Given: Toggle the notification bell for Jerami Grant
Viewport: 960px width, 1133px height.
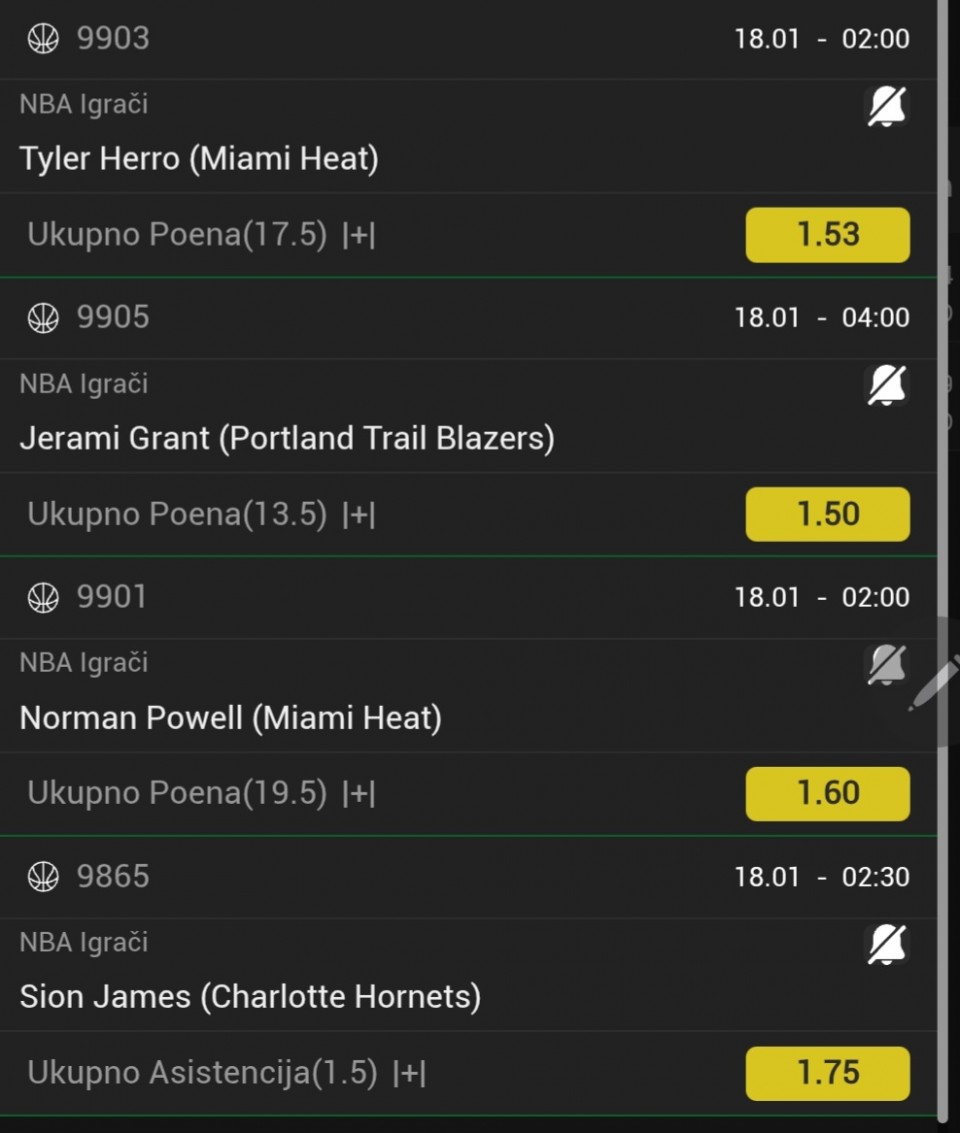Looking at the screenshot, I should tap(886, 385).
